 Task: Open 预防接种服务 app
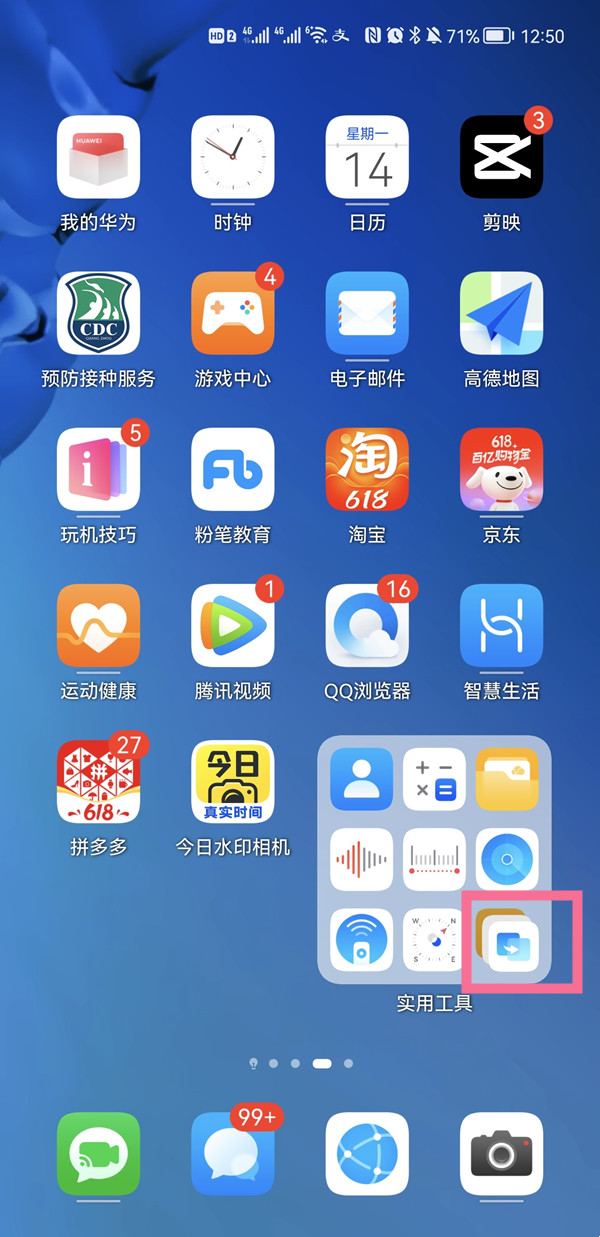pos(98,313)
